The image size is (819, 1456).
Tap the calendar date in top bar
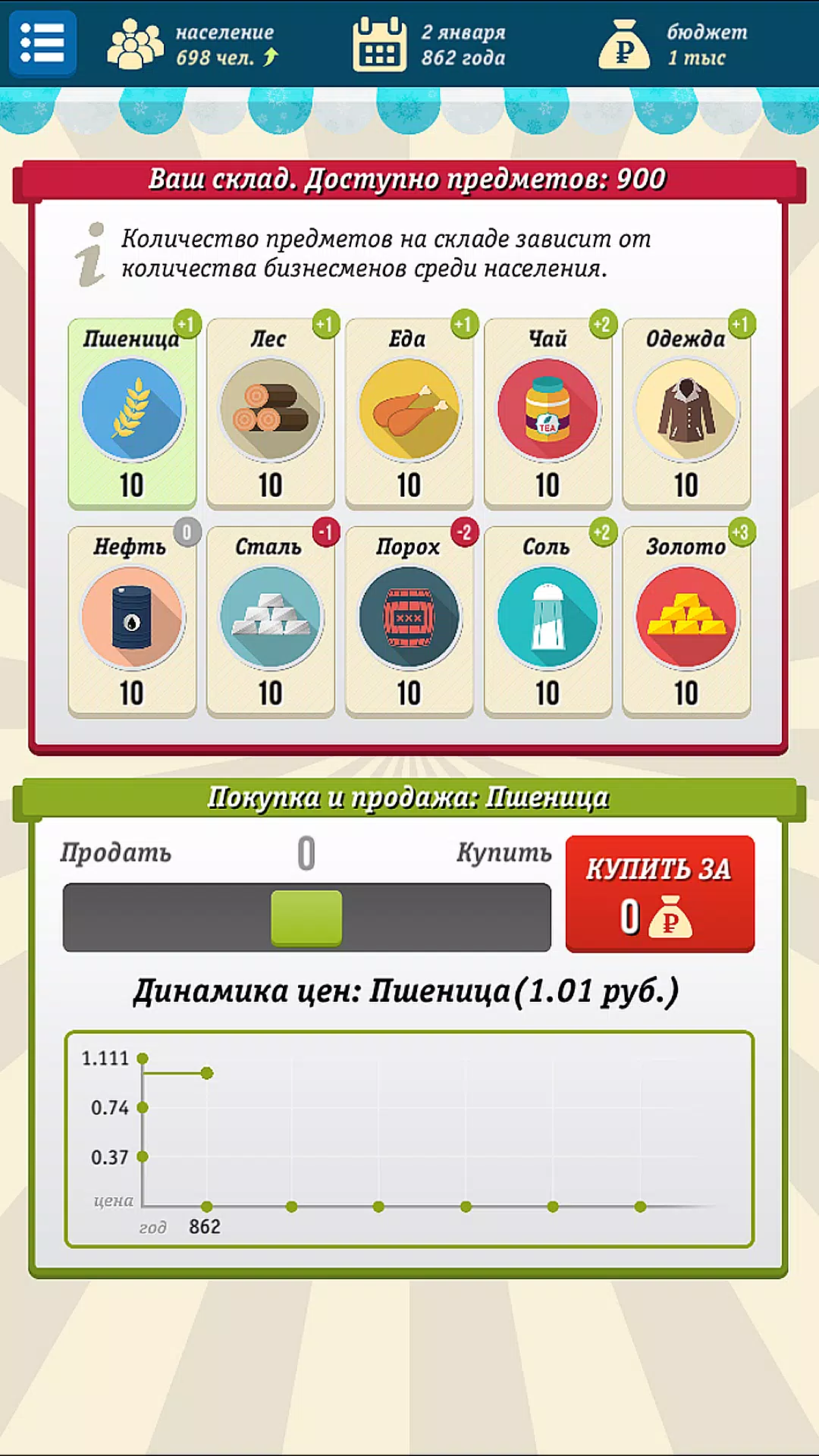[x=430, y=44]
